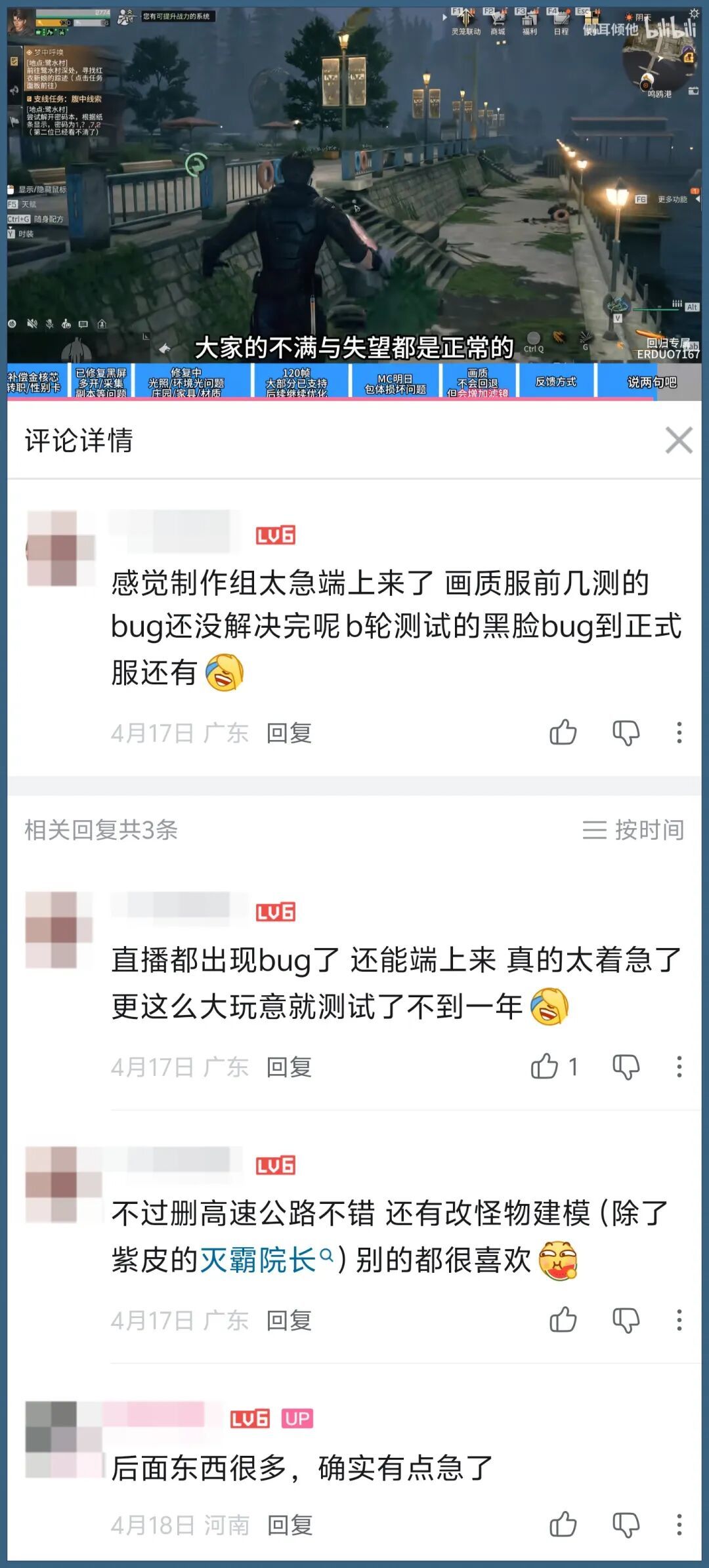Reply to the 感觉制作组太急端上来了 comment

(289, 733)
